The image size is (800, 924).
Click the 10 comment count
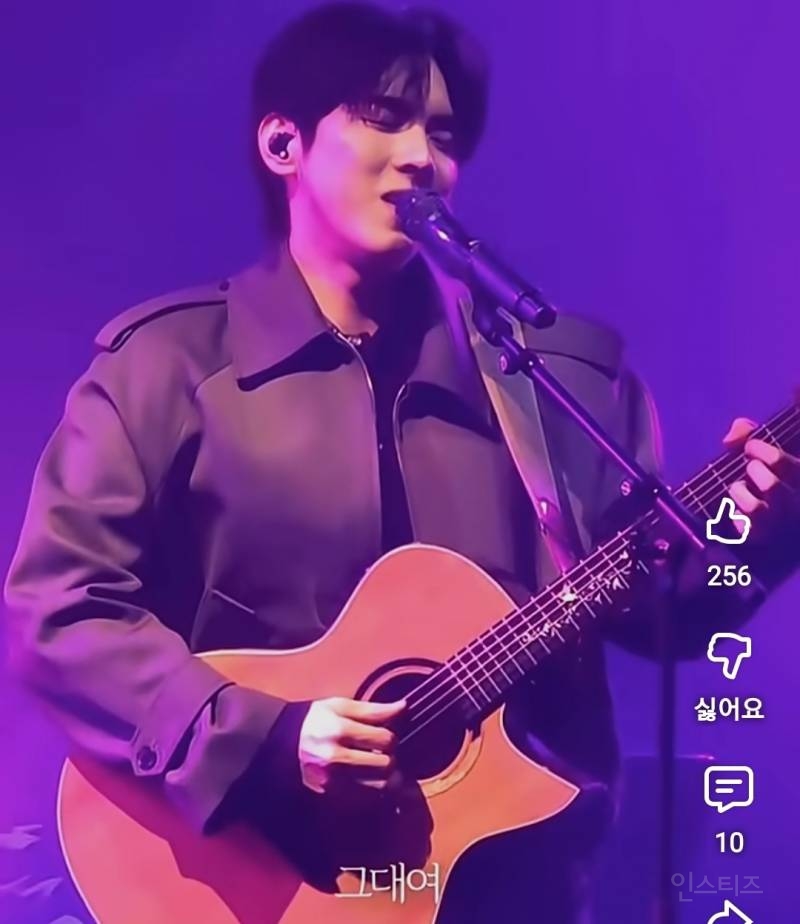pyautogui.click(x=730, y=840)
